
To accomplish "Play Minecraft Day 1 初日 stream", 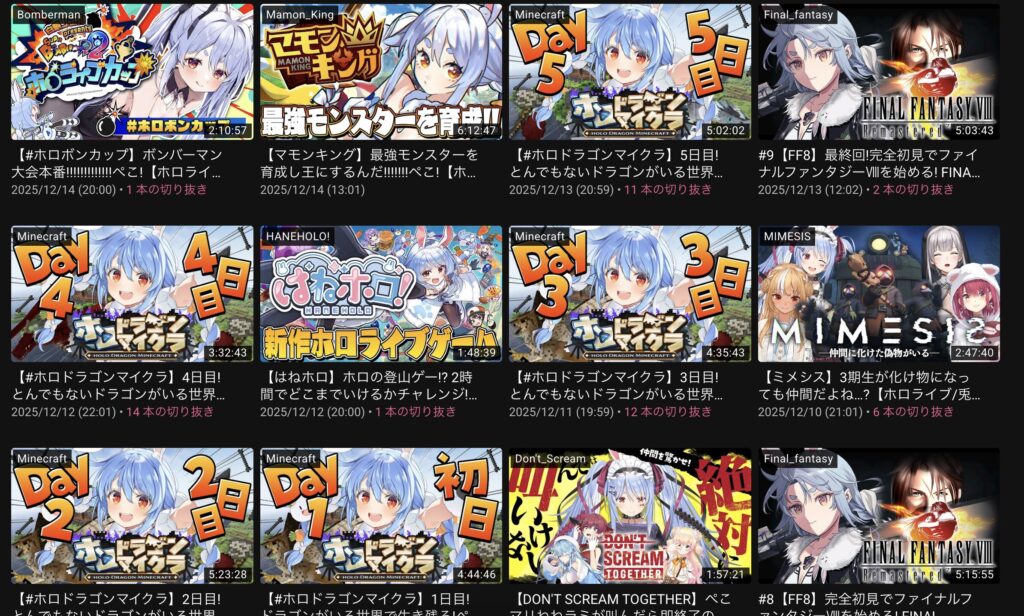I will pos(381,516).
